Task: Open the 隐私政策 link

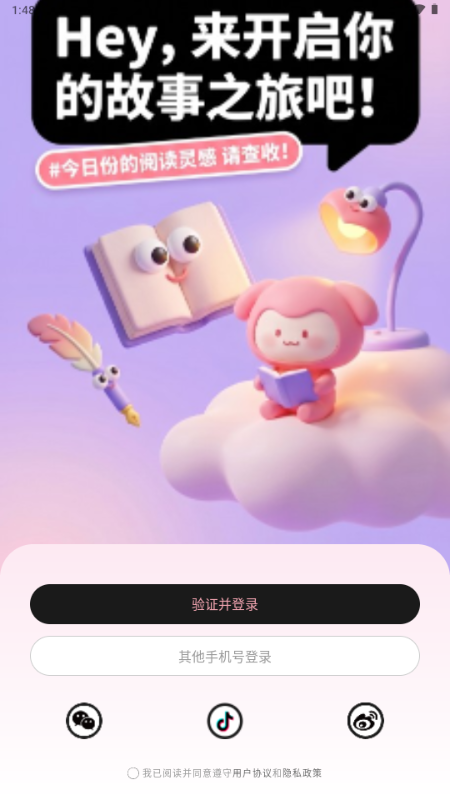Action: click(x=303, y=773)
